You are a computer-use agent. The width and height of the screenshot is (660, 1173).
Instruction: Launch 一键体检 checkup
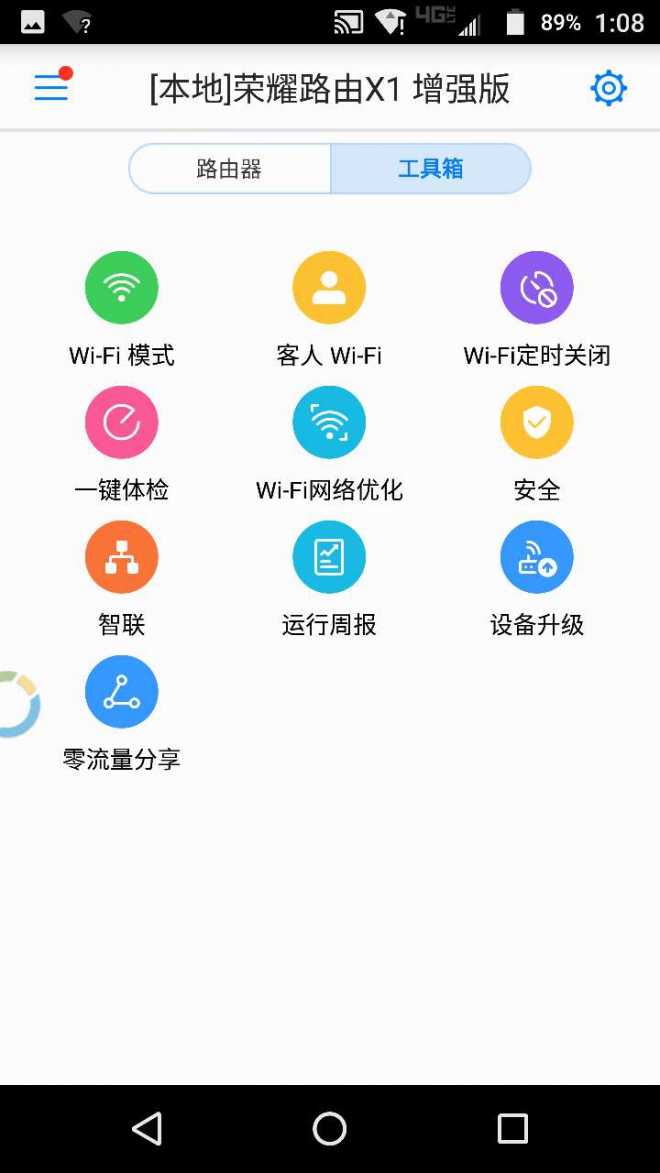tap(122, 423)
